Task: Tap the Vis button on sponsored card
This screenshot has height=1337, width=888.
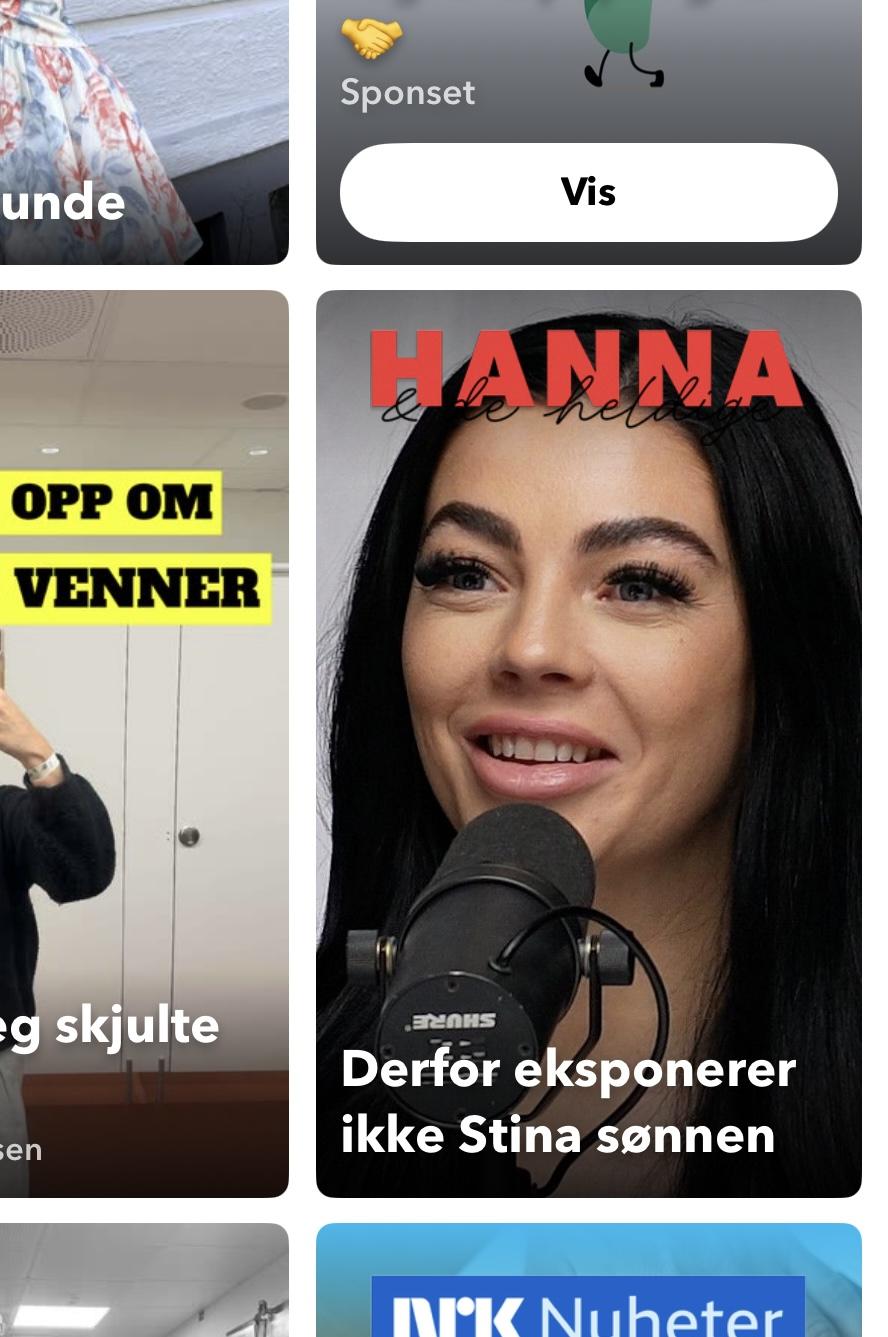Action: (588, 192)
